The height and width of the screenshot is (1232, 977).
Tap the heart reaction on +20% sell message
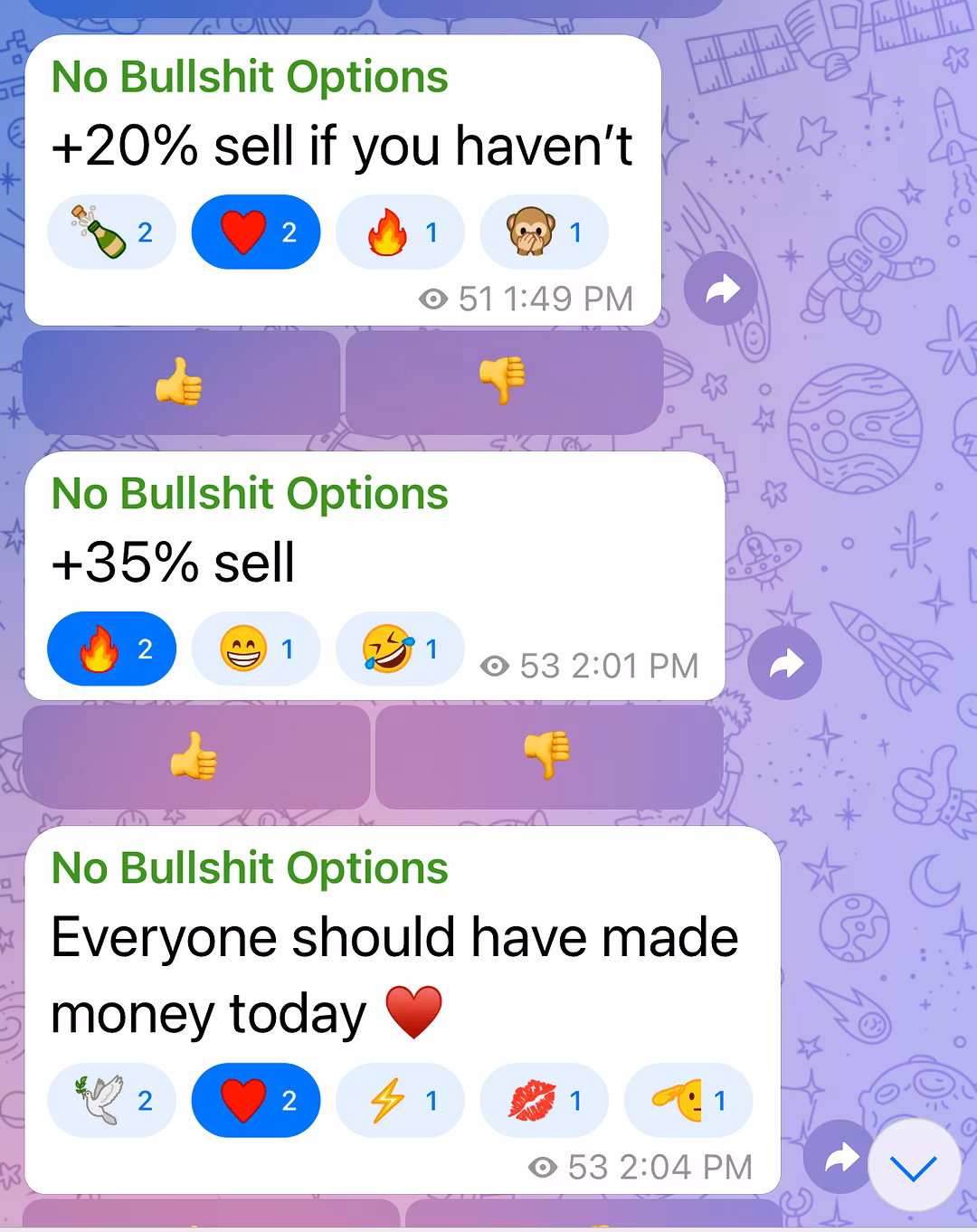[x=256, y=232]
